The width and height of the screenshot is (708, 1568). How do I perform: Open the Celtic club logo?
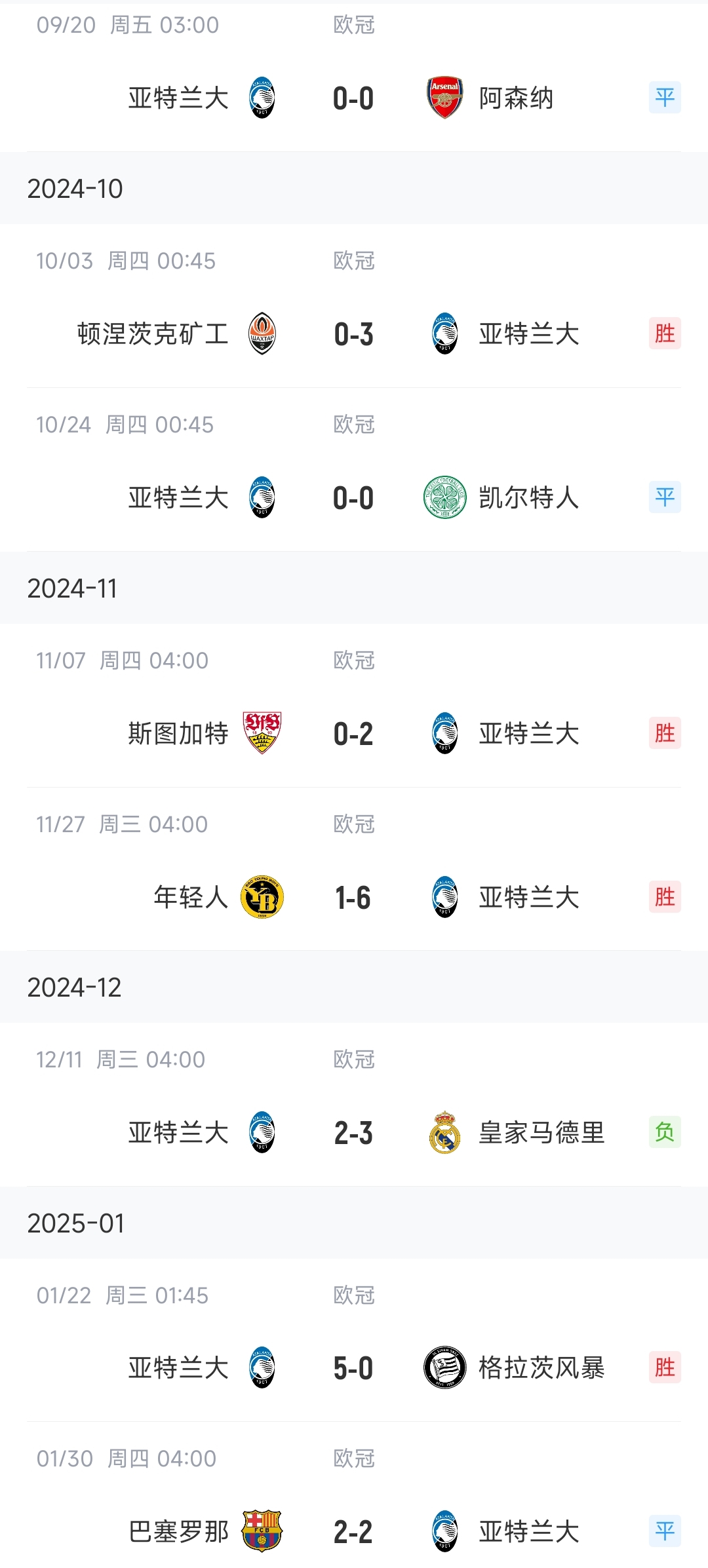coord(444,498)
